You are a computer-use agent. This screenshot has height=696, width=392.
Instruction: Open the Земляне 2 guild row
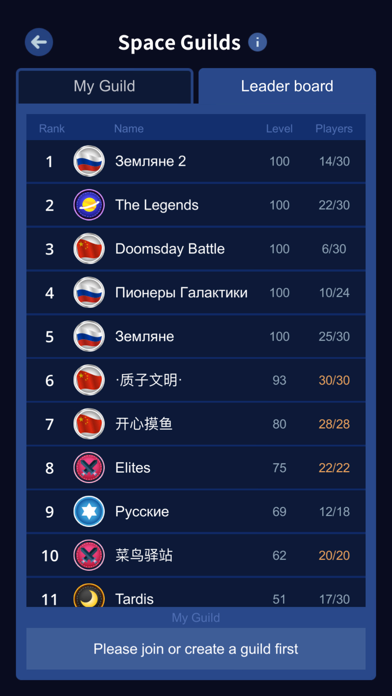coord(196,161)
